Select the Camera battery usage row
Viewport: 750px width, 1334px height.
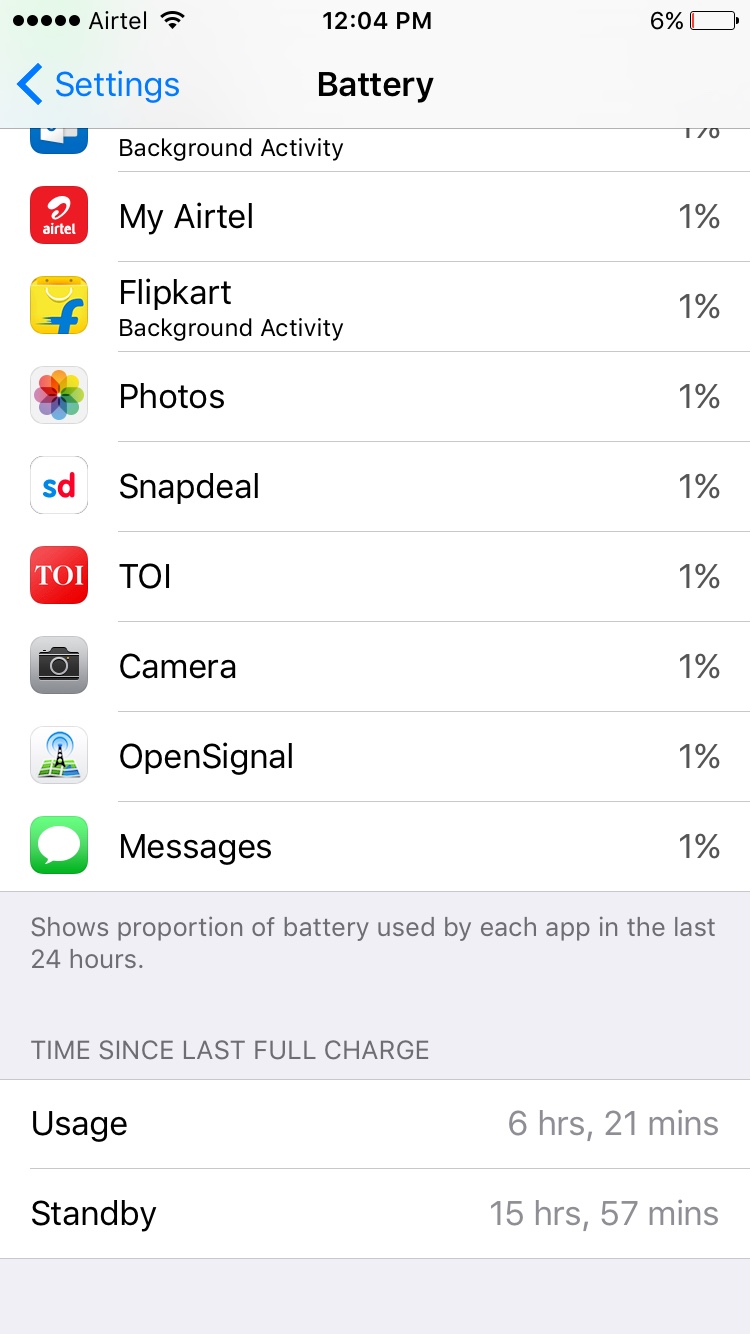375,667
